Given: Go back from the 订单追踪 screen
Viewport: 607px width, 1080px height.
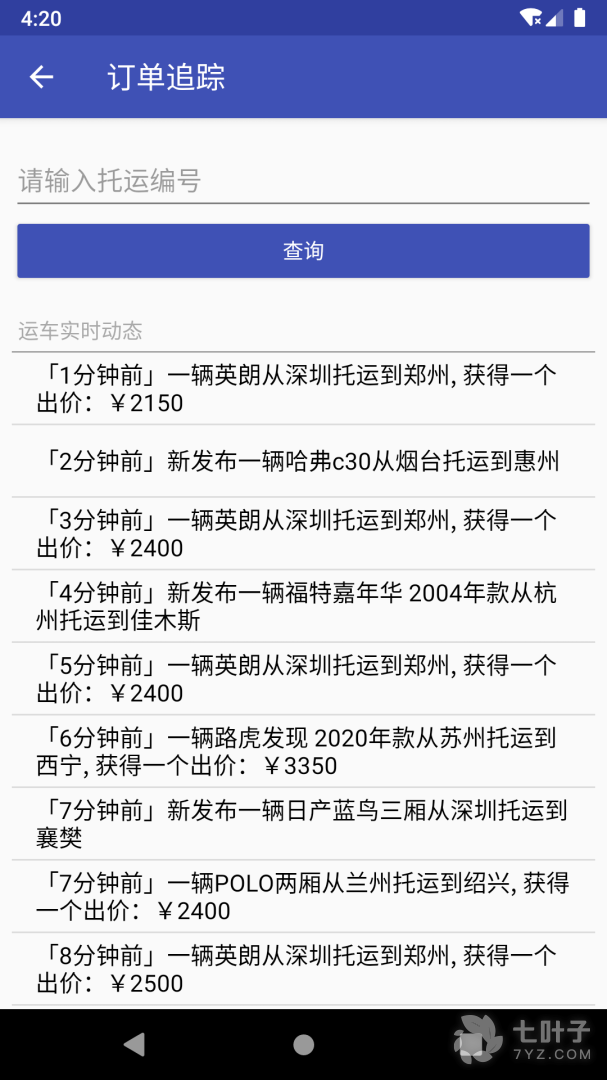Looking at the screenshot, I should point(41,77).
